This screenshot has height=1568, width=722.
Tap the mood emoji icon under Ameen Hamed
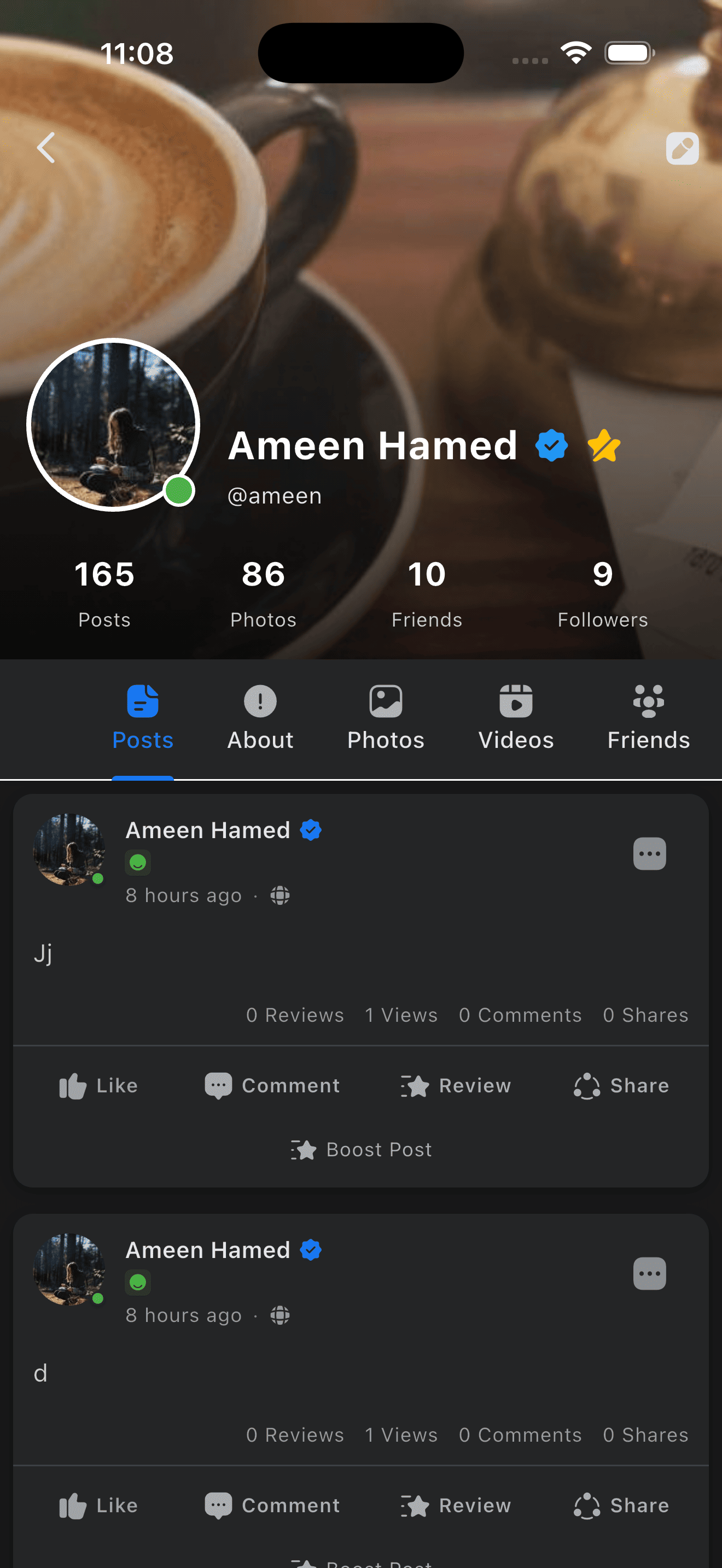[138, 862]
